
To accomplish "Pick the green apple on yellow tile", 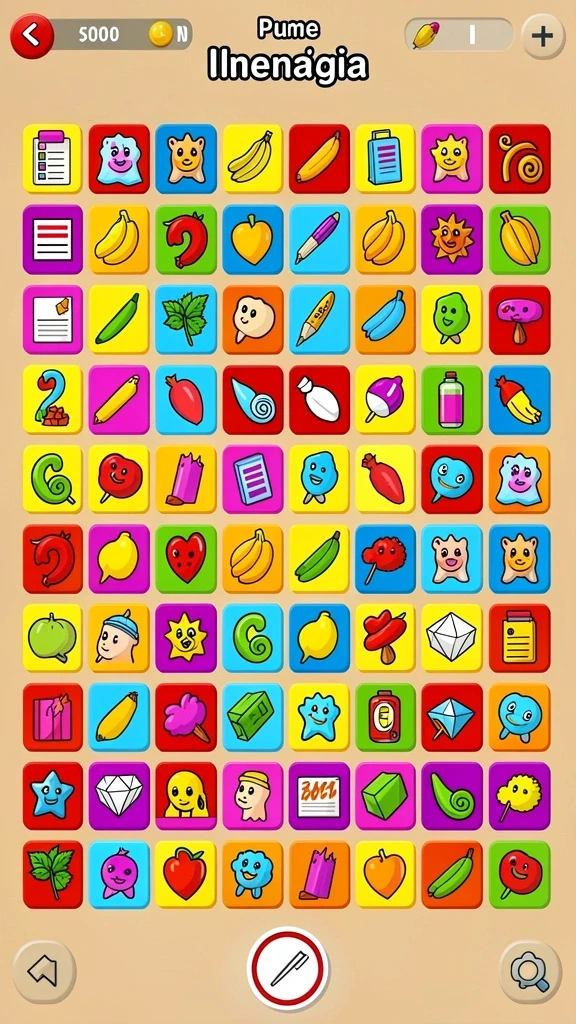I will (53, 637).
